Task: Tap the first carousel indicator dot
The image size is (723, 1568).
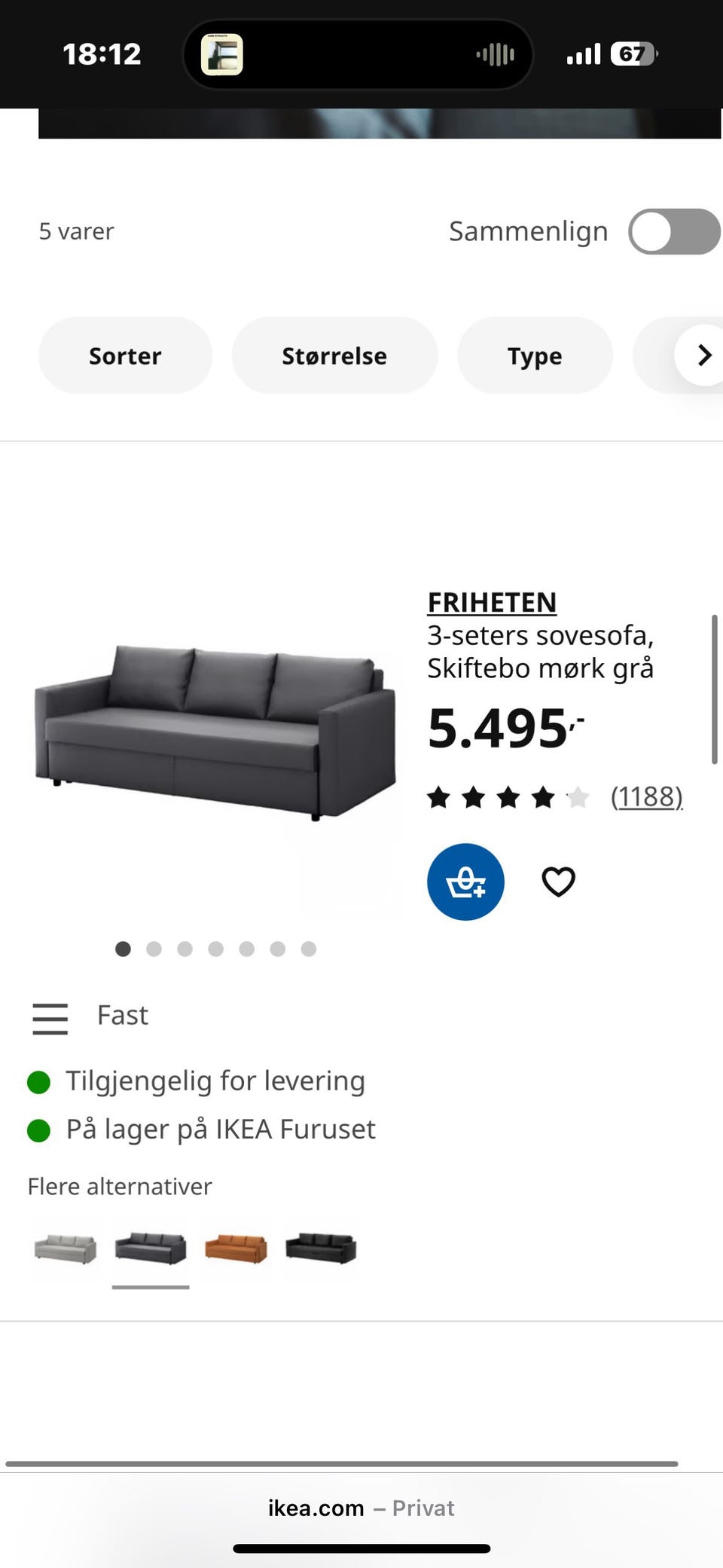Action: click(124, 949)
